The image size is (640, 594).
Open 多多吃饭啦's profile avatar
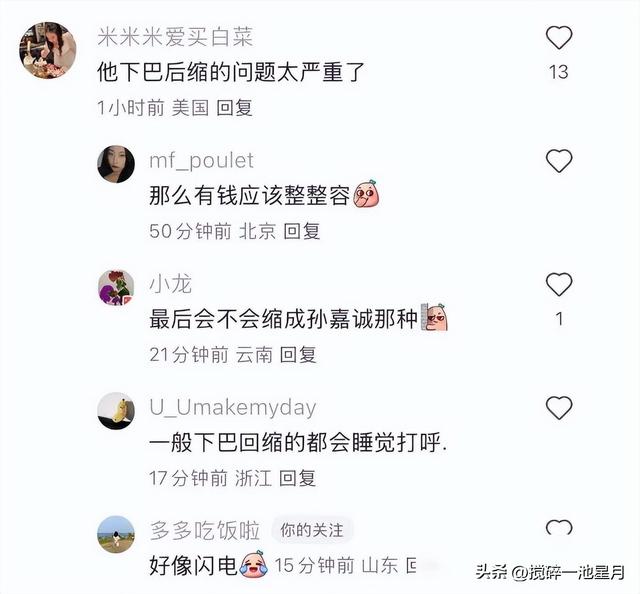tap(116, 534)
